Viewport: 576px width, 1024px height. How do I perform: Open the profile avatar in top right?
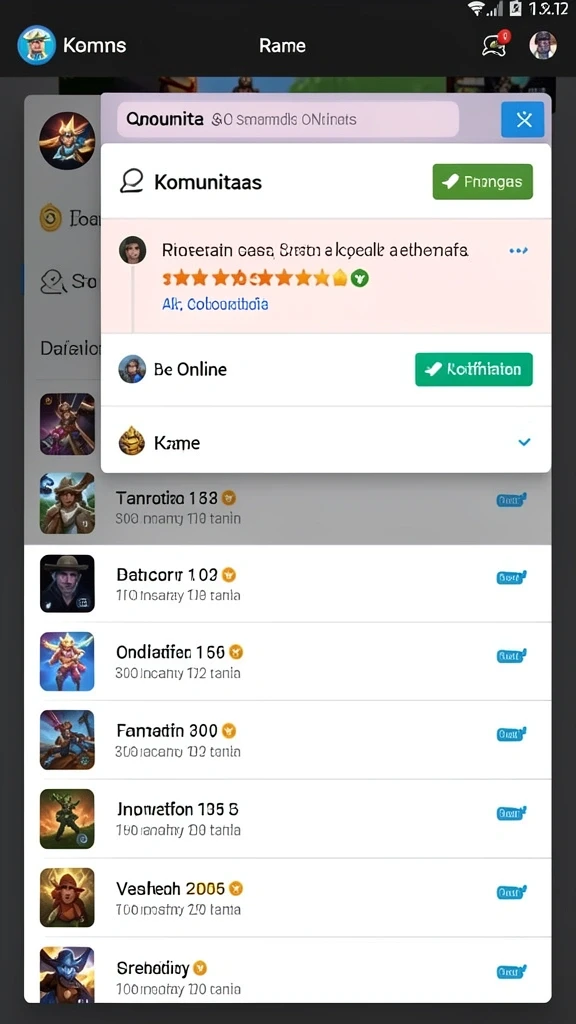click(x=543, y=46)
